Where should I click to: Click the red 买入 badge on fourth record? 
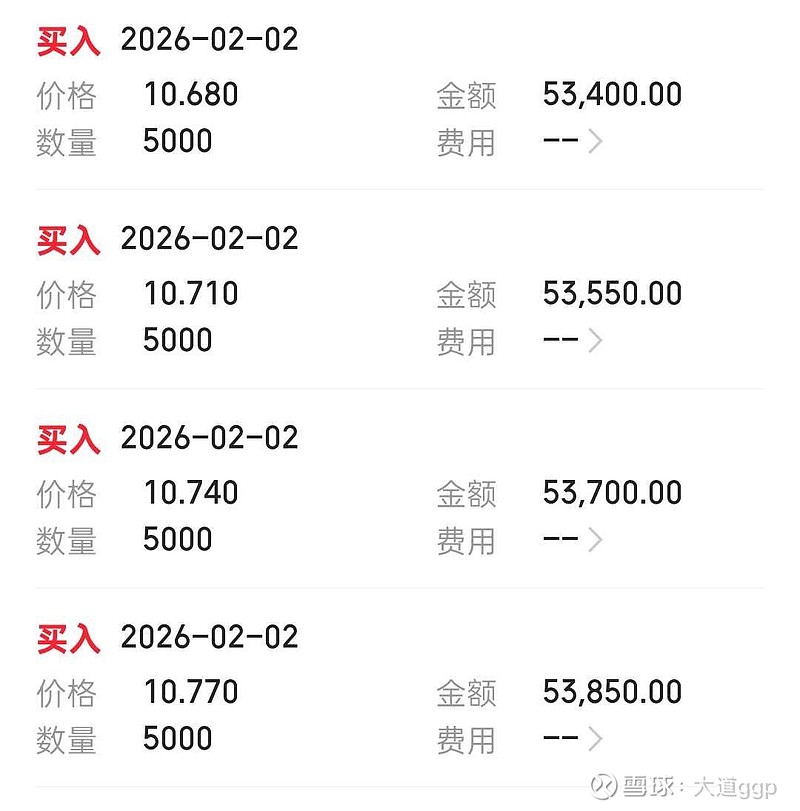point(67,637)
